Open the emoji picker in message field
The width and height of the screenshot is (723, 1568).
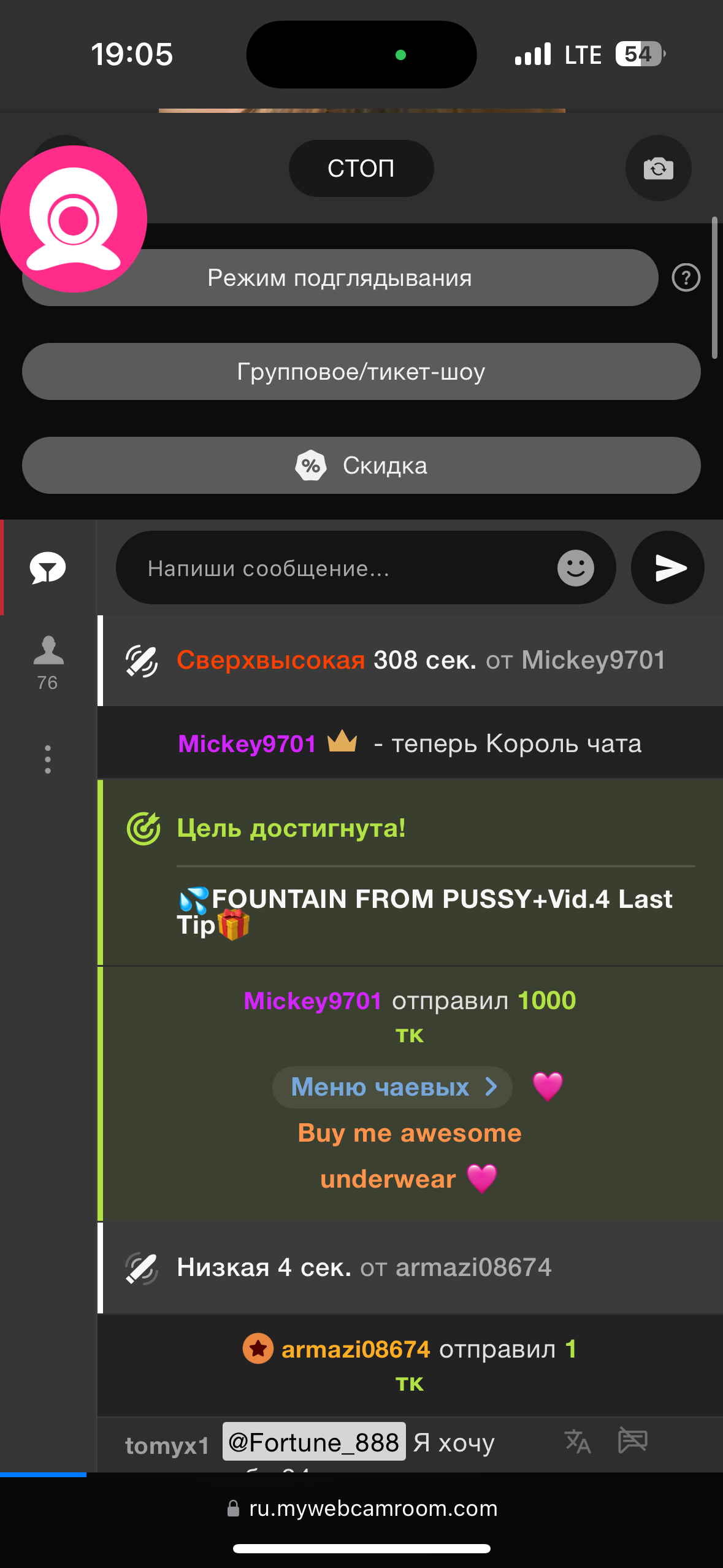[575, 568]
